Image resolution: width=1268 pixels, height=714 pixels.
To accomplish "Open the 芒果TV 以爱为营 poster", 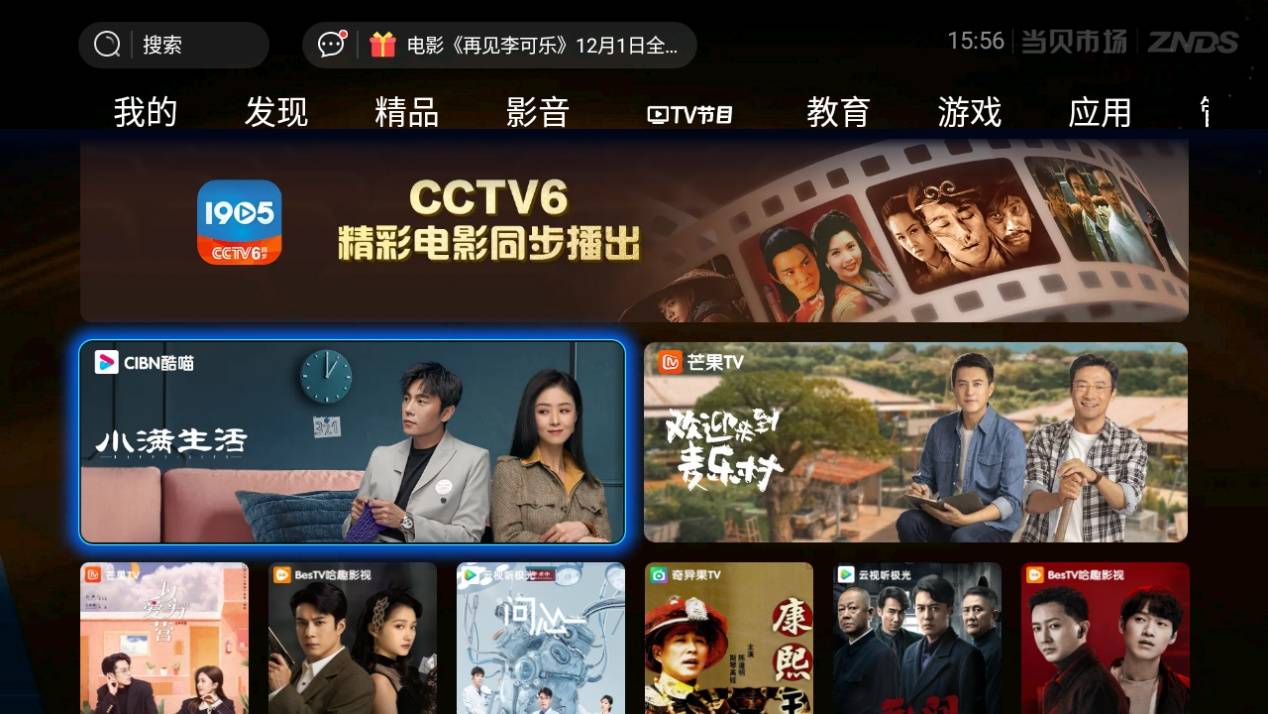I will click(164, 640).
